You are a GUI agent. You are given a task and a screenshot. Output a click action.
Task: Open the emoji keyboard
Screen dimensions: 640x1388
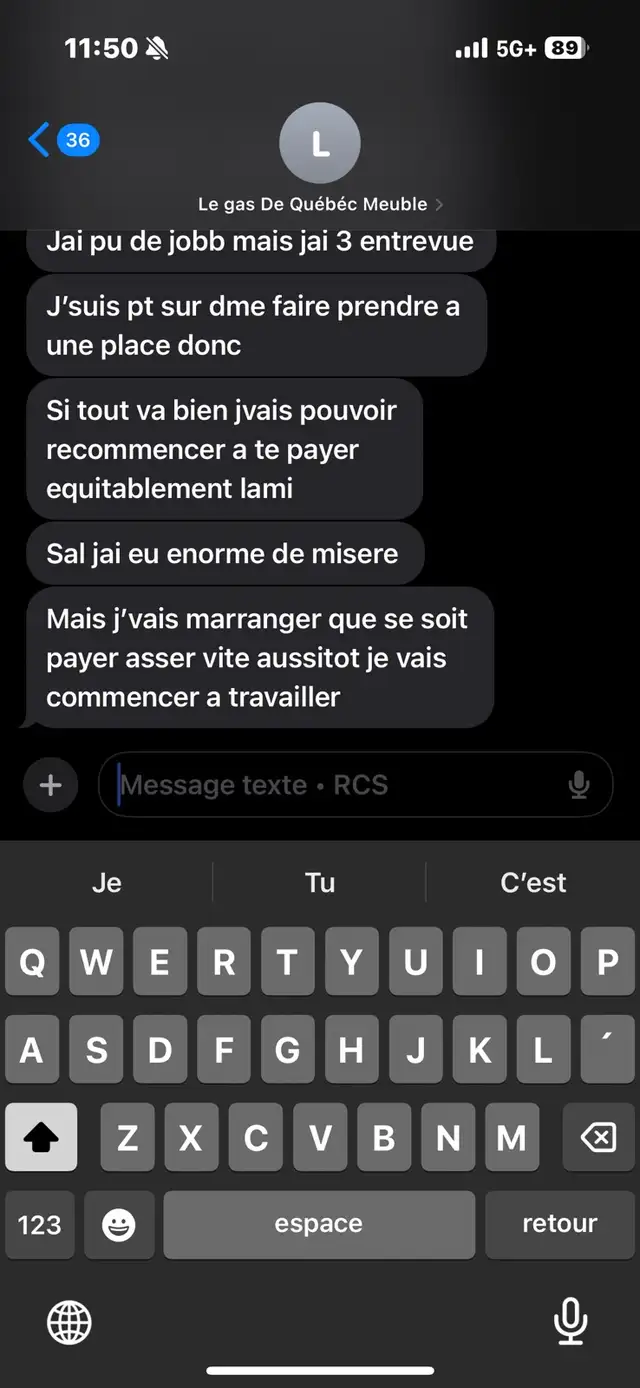(119, 1225)
